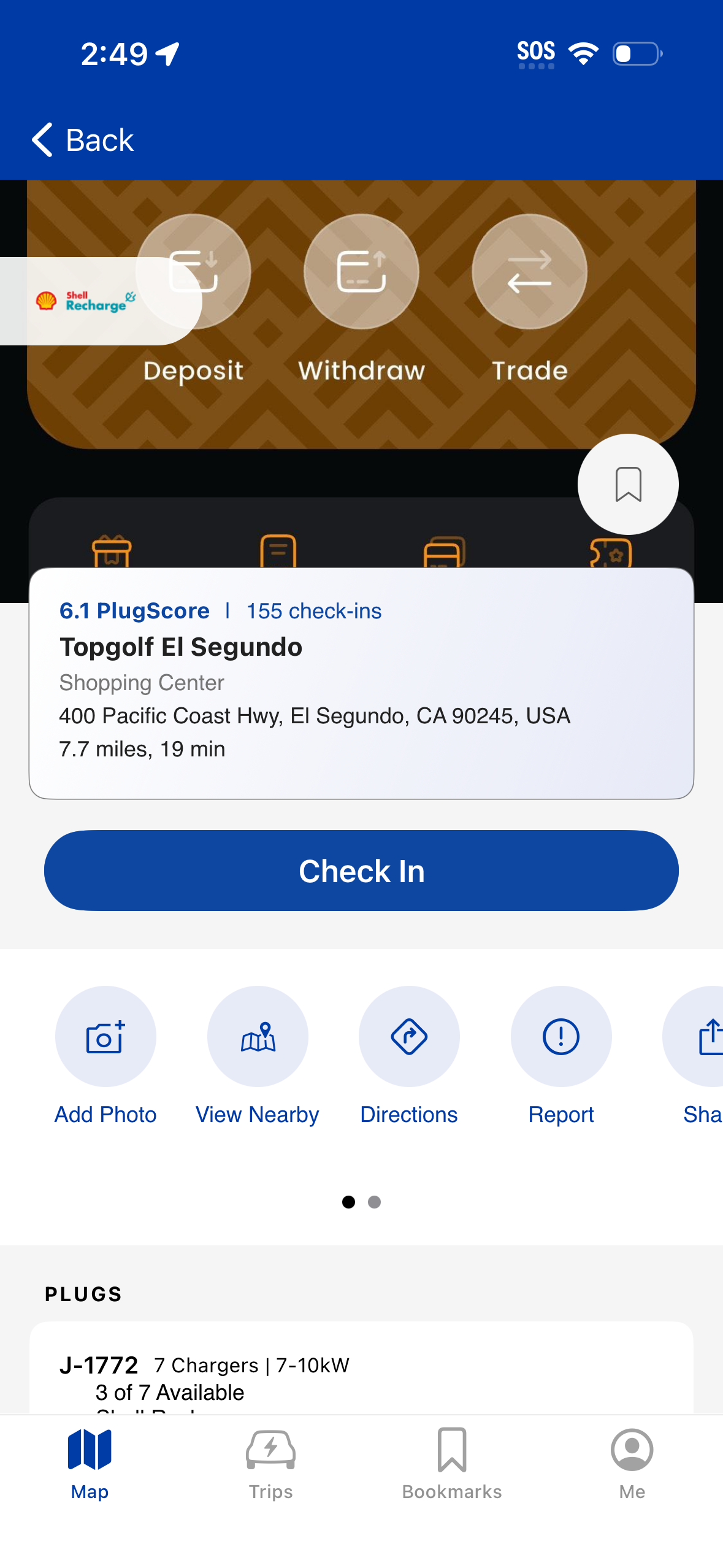The width and height of the screenshot is (723, 1568).
Task: Open the Bookmarks tab
Action: [x=452, y=1463]
